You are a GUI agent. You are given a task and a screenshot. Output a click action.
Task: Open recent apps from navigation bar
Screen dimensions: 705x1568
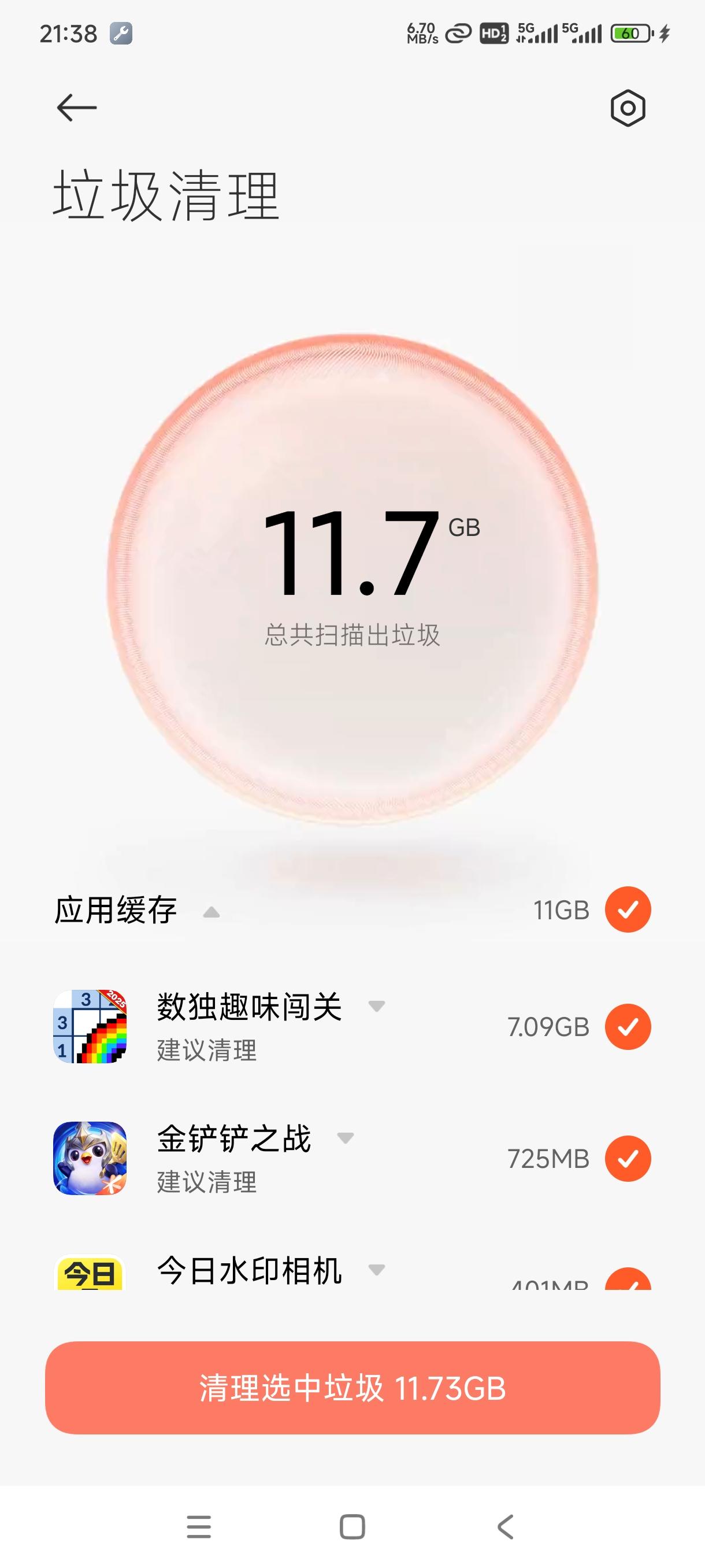[x=199, y=1526]
